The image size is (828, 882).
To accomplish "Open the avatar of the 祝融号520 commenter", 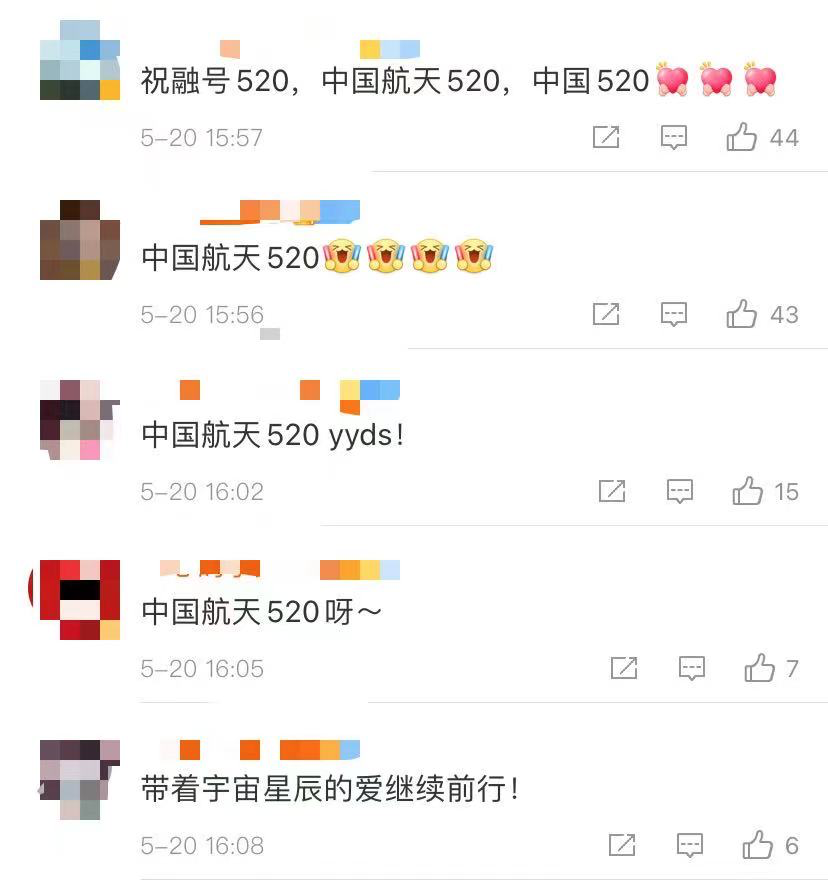I will [80, 60].
